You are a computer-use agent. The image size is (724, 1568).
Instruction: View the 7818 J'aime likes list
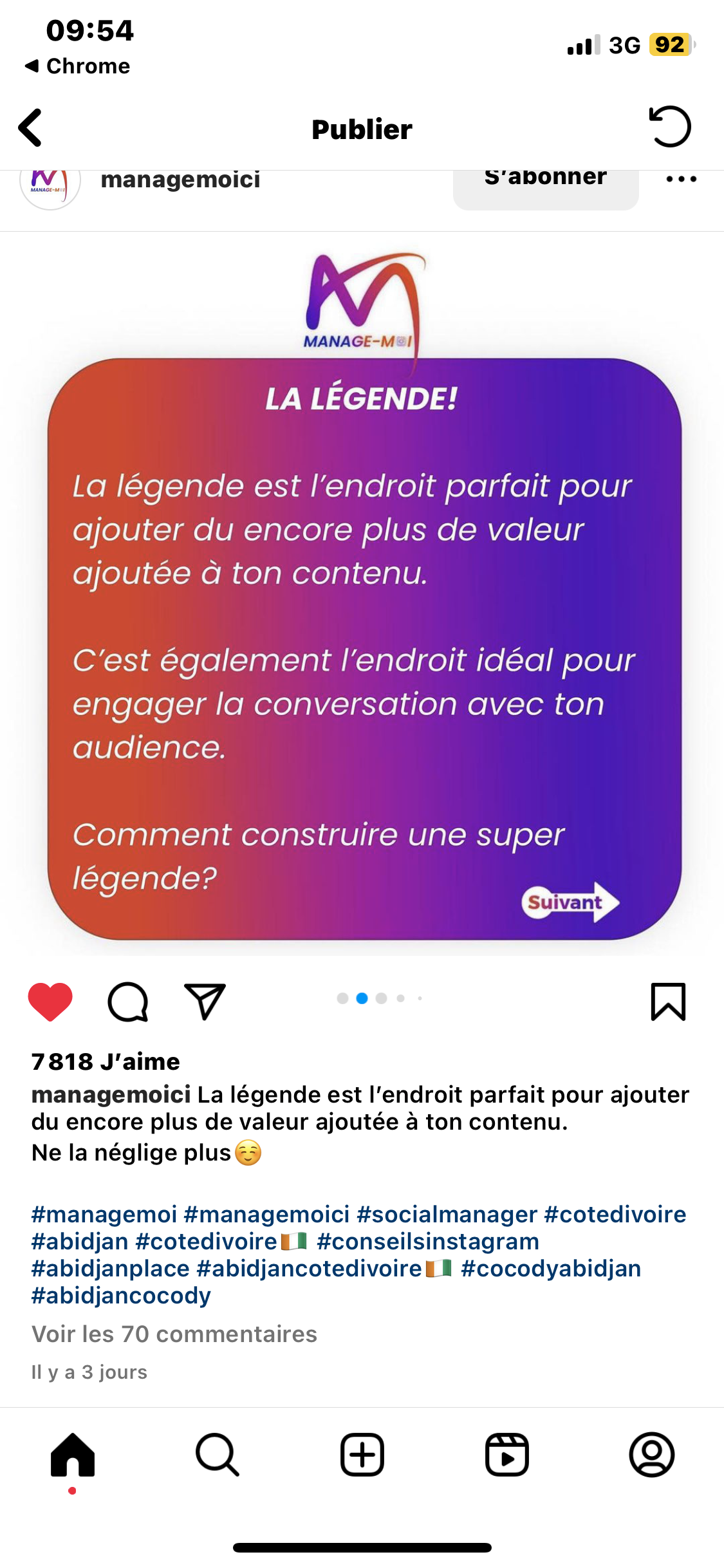106,1061
